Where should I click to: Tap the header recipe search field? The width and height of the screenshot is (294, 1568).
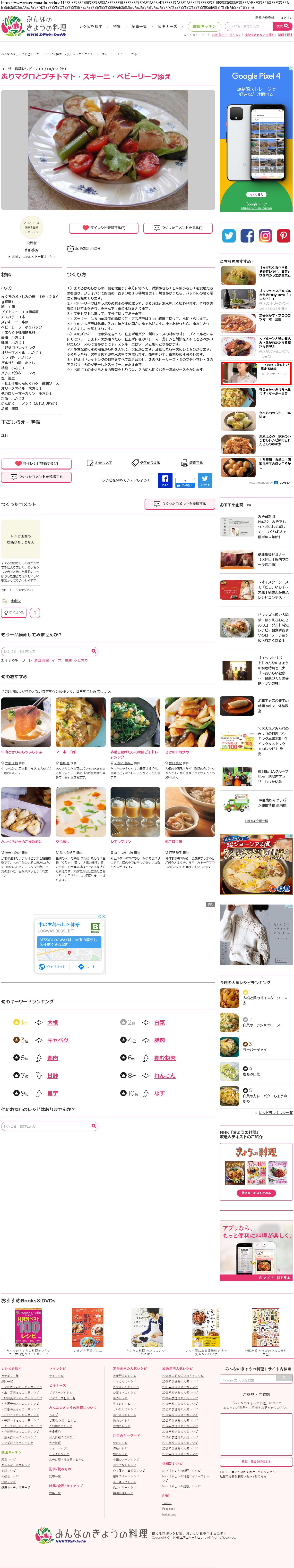[248, 27]
